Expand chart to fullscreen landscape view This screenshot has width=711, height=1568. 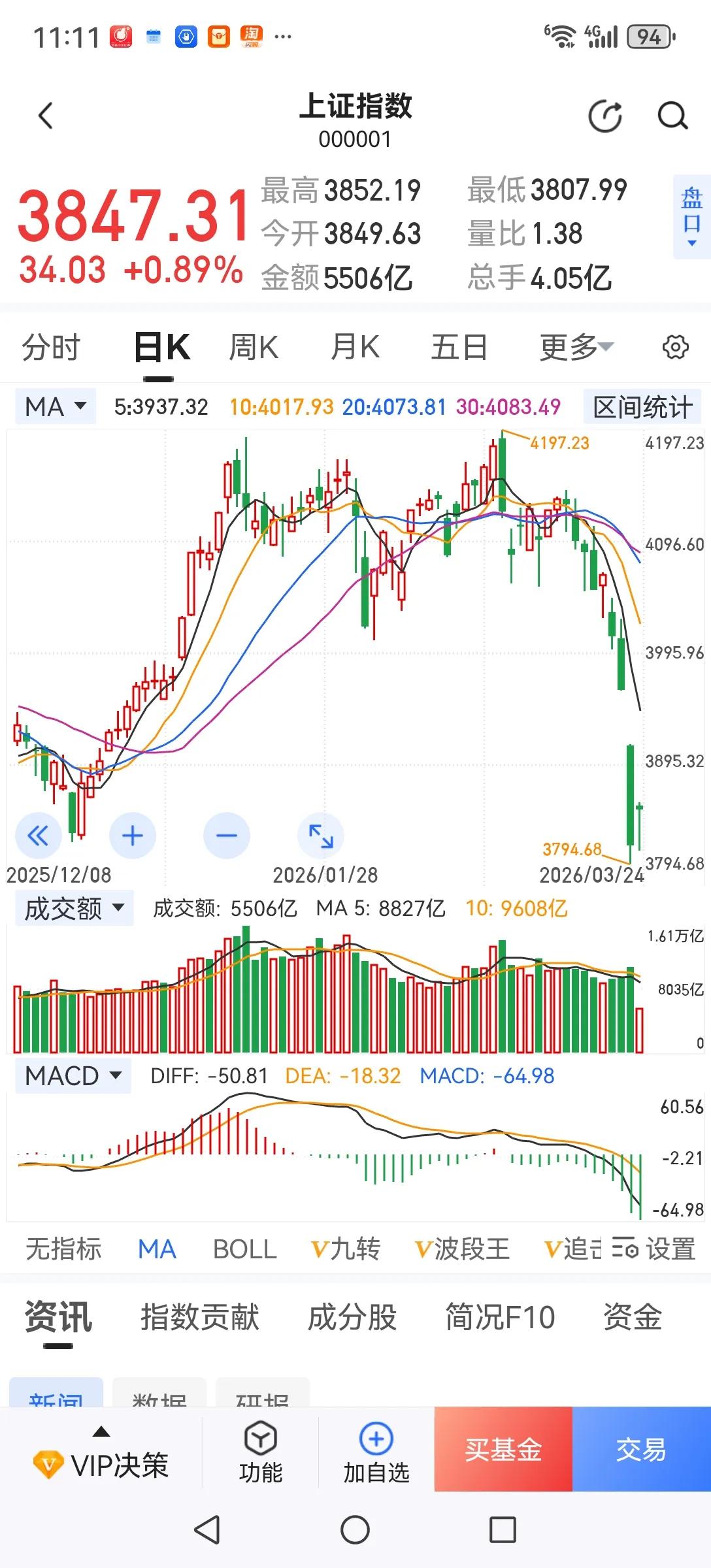coord(320,835)
